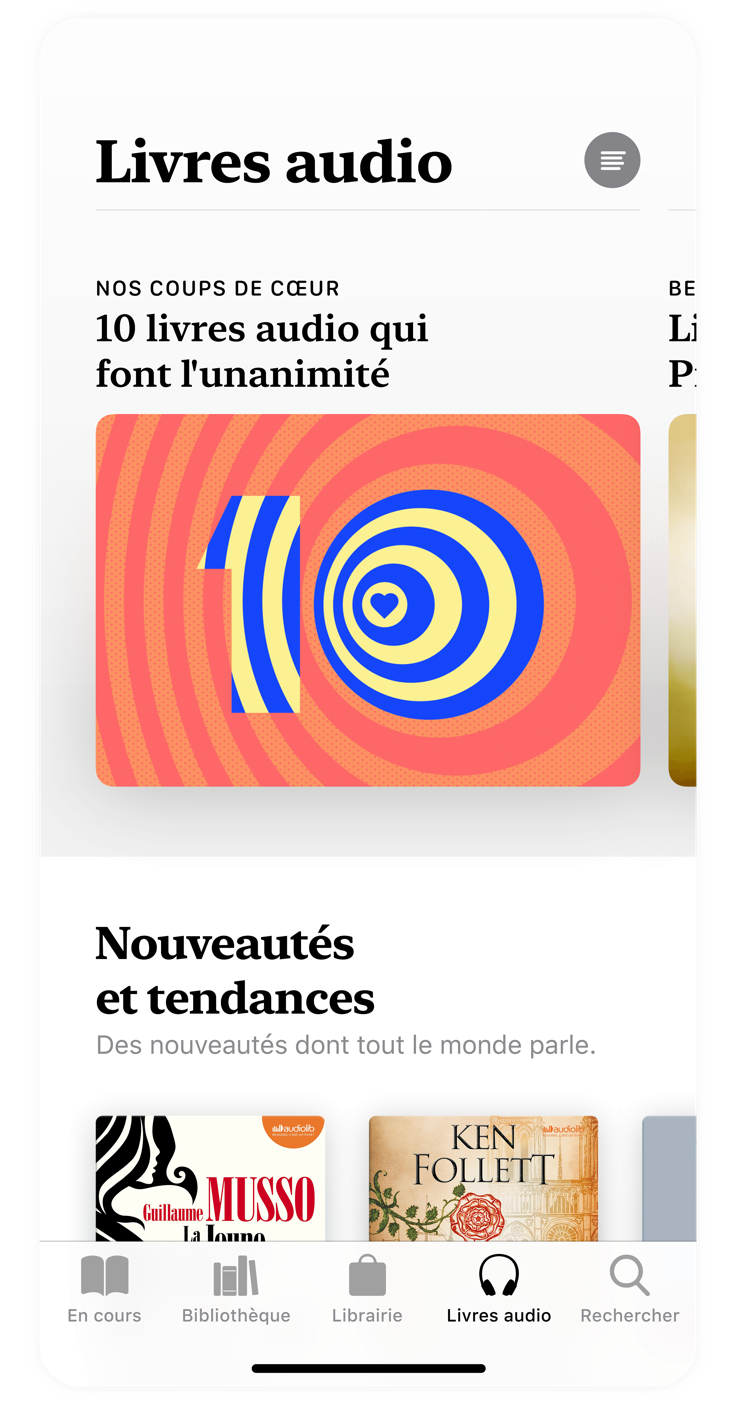Open the sections list icon

tap(612, 160)
